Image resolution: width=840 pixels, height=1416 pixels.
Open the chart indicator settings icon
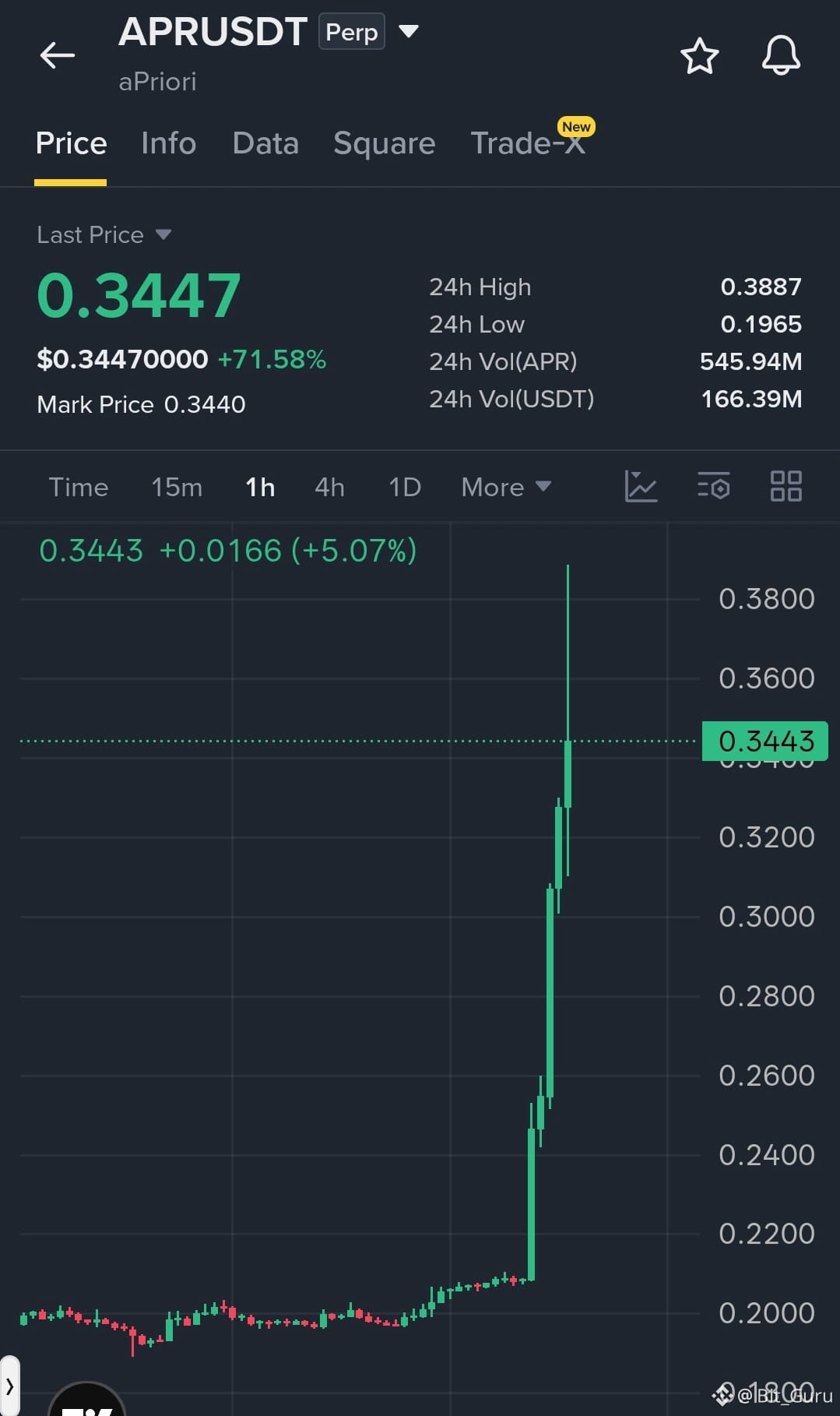tap(713, 486)
